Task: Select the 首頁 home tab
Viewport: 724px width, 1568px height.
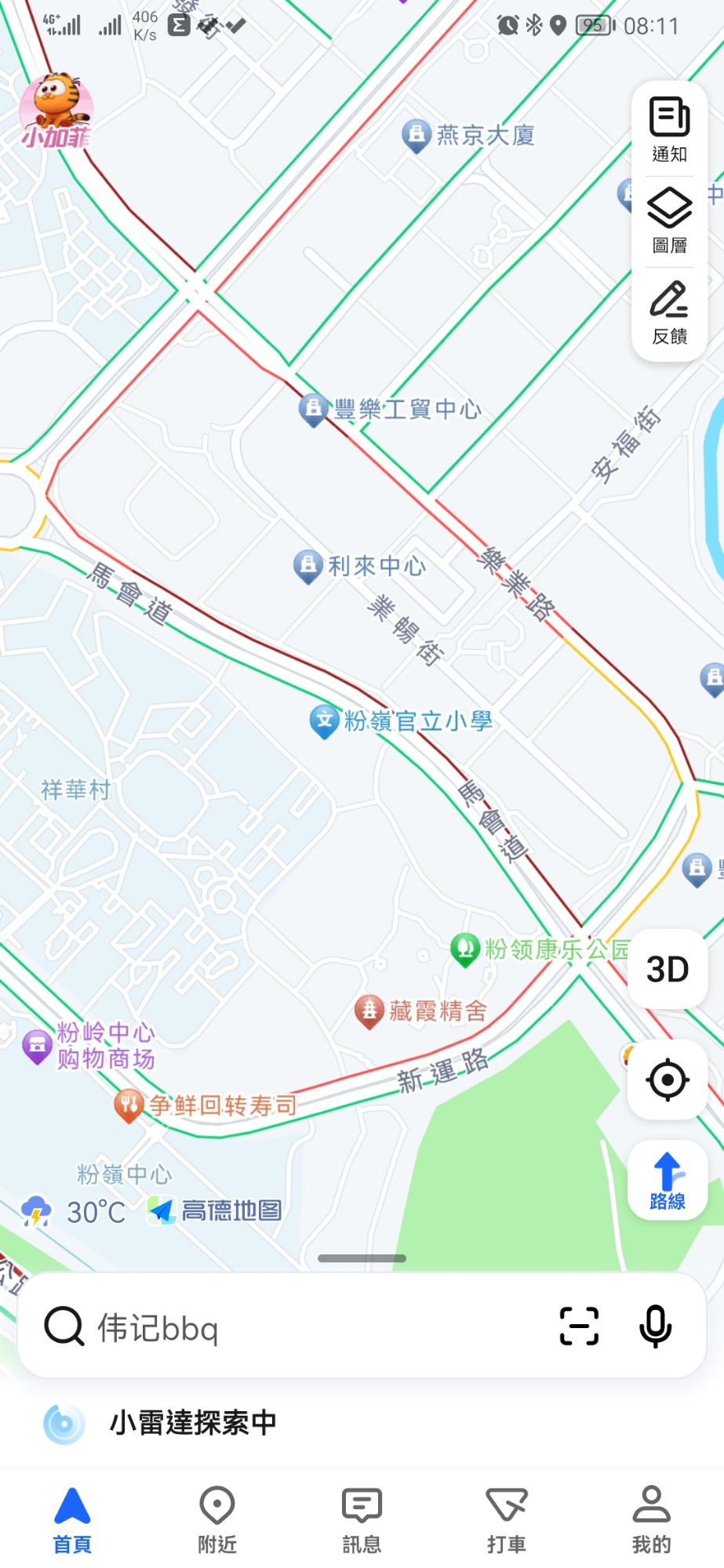Action: pos(72,1520)
